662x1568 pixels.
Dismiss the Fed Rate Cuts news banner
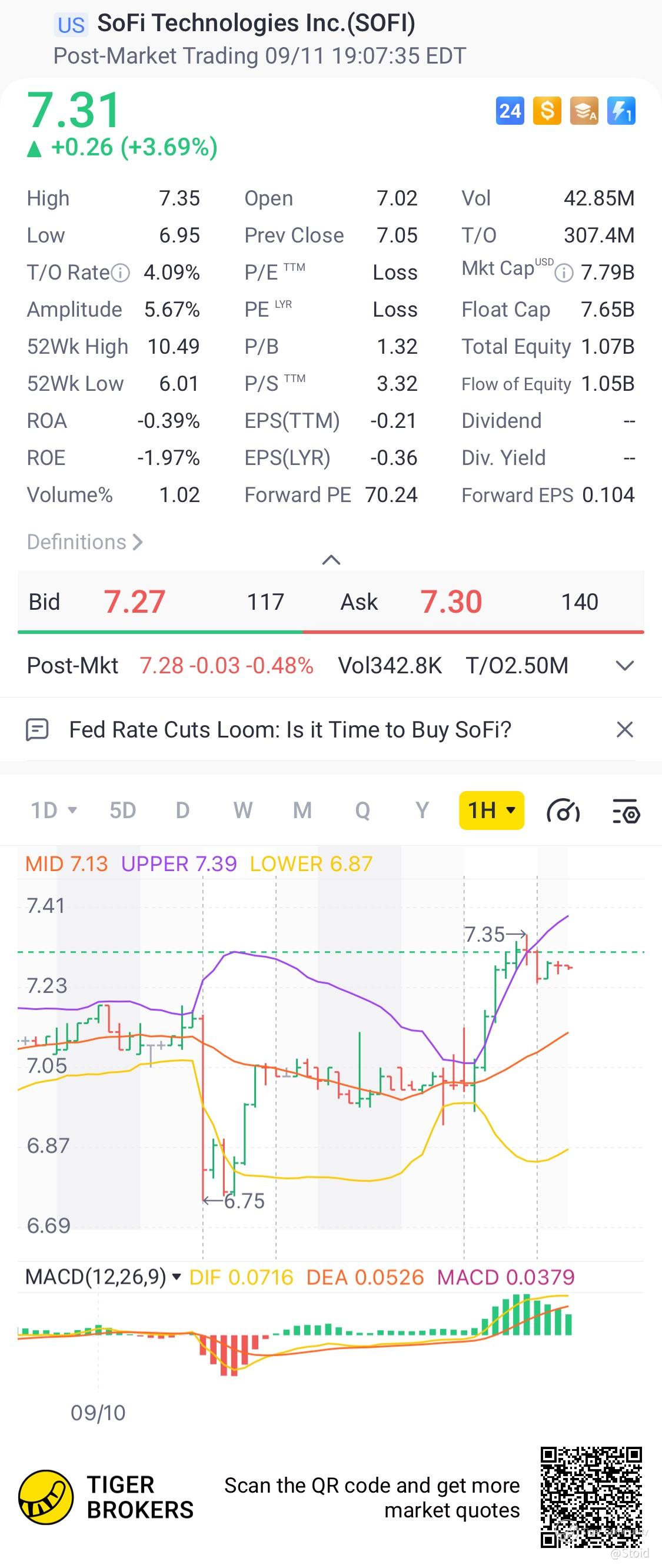(625, 729)
